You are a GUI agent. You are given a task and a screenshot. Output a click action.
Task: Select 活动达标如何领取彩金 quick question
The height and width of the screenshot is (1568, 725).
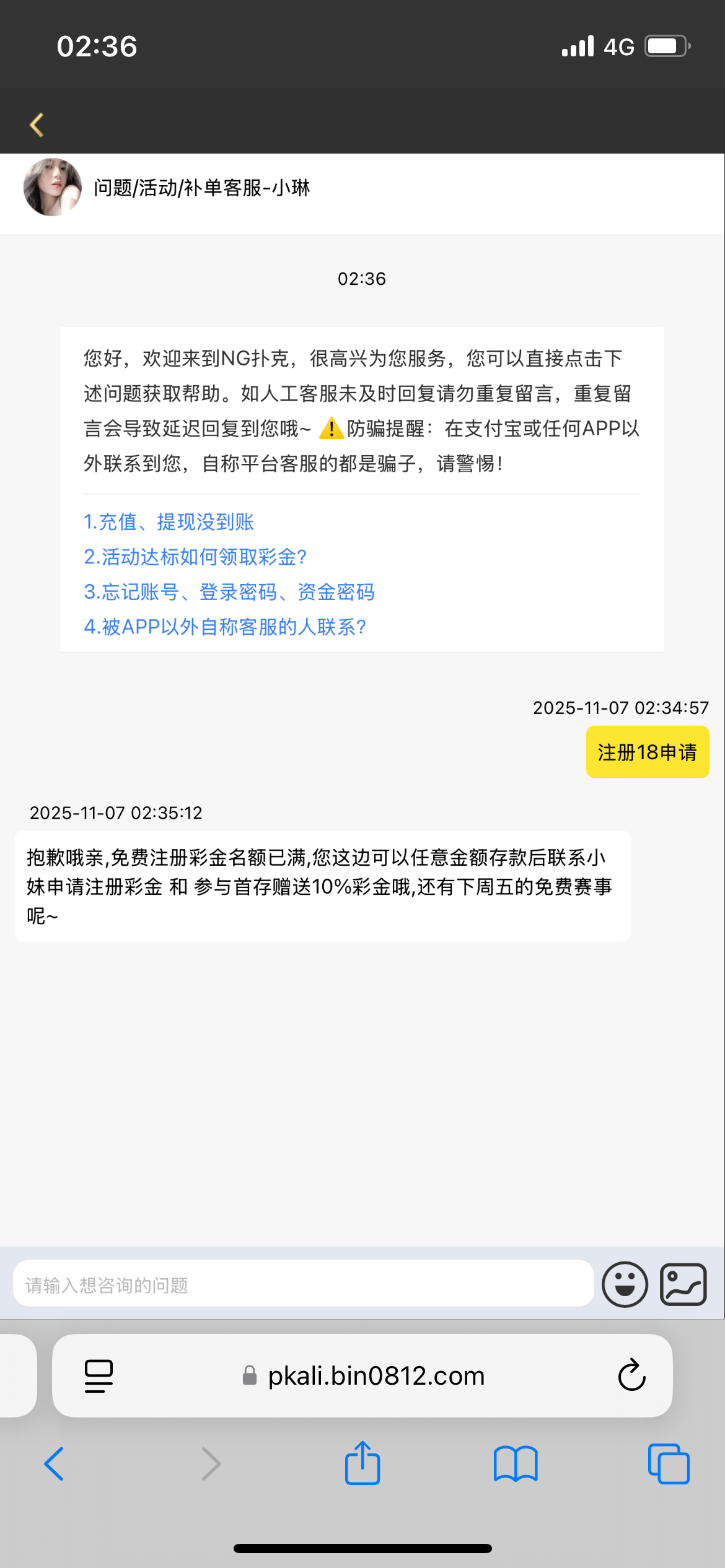(195, 557)
